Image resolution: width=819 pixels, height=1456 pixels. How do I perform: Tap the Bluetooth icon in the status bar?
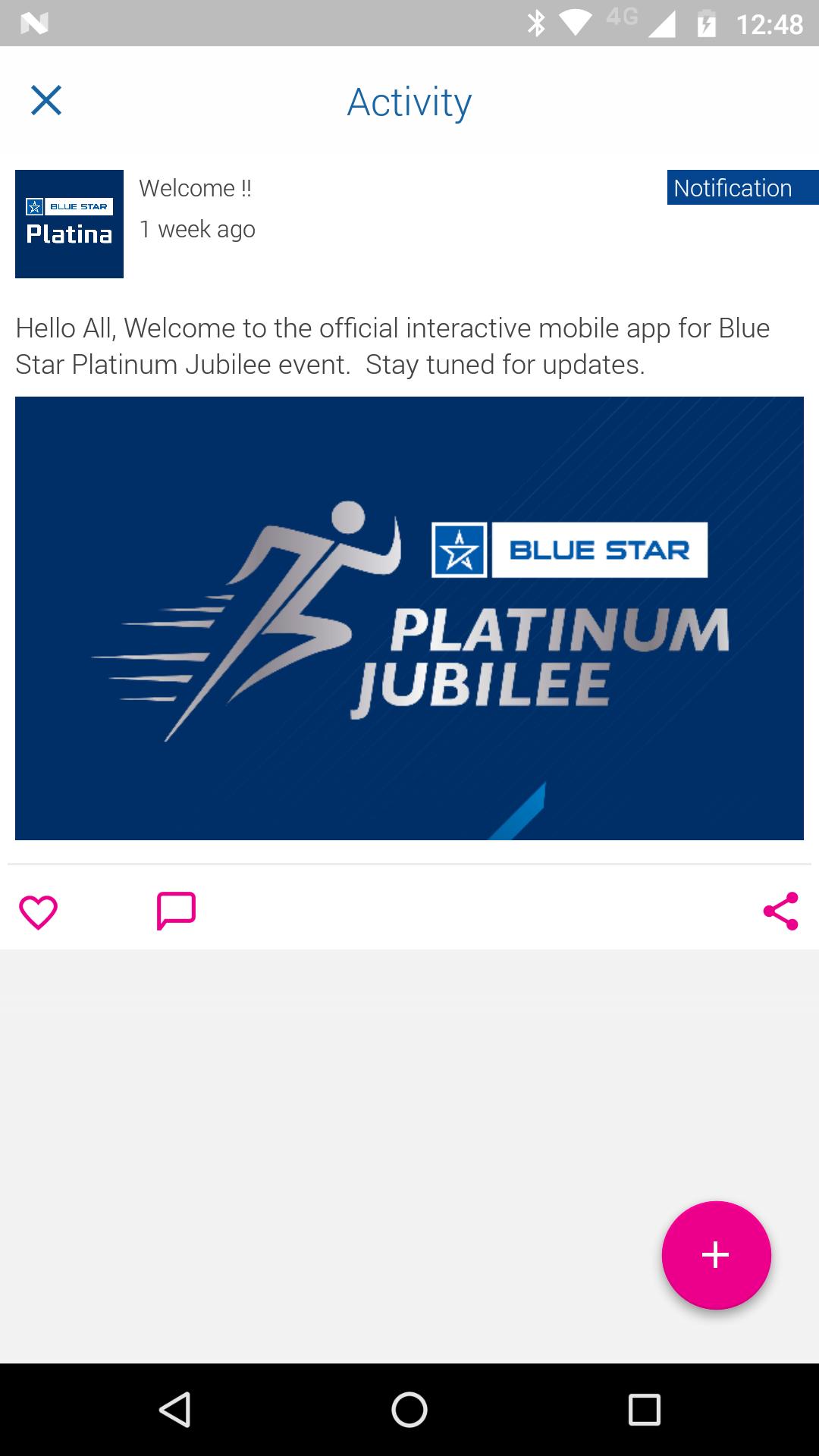536,23
